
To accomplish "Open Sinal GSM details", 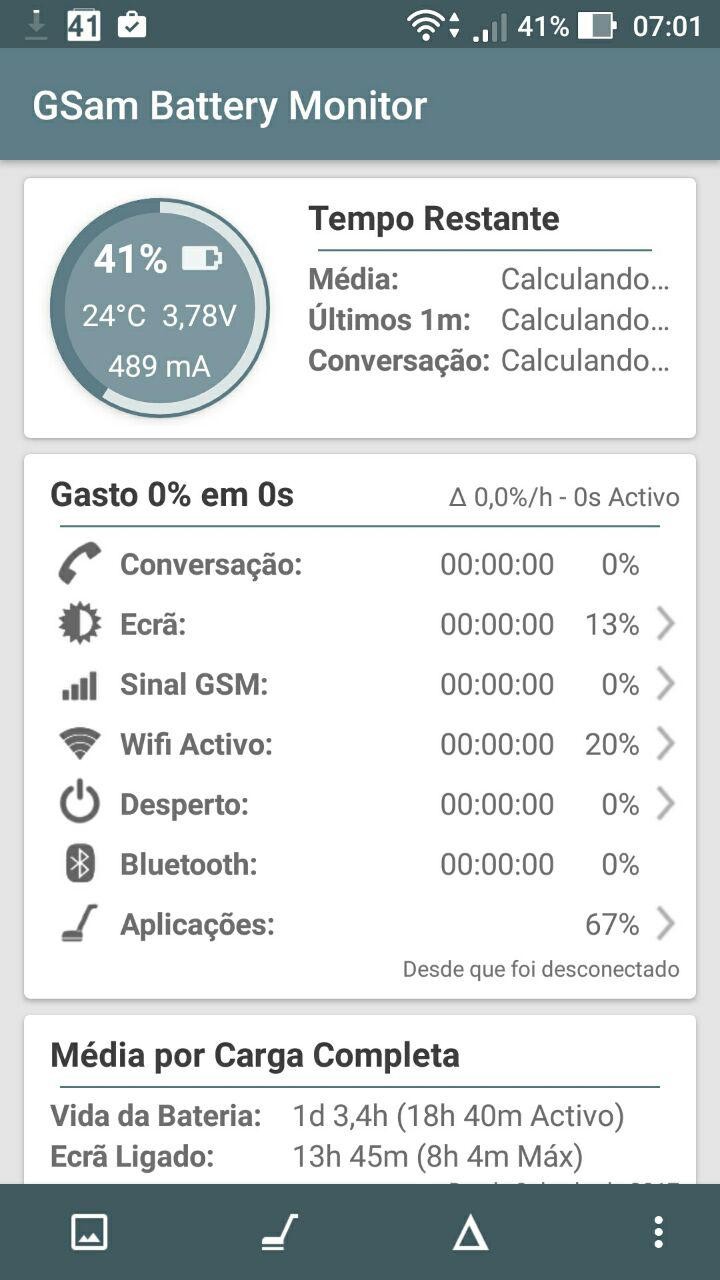I will tap(360, 684).
